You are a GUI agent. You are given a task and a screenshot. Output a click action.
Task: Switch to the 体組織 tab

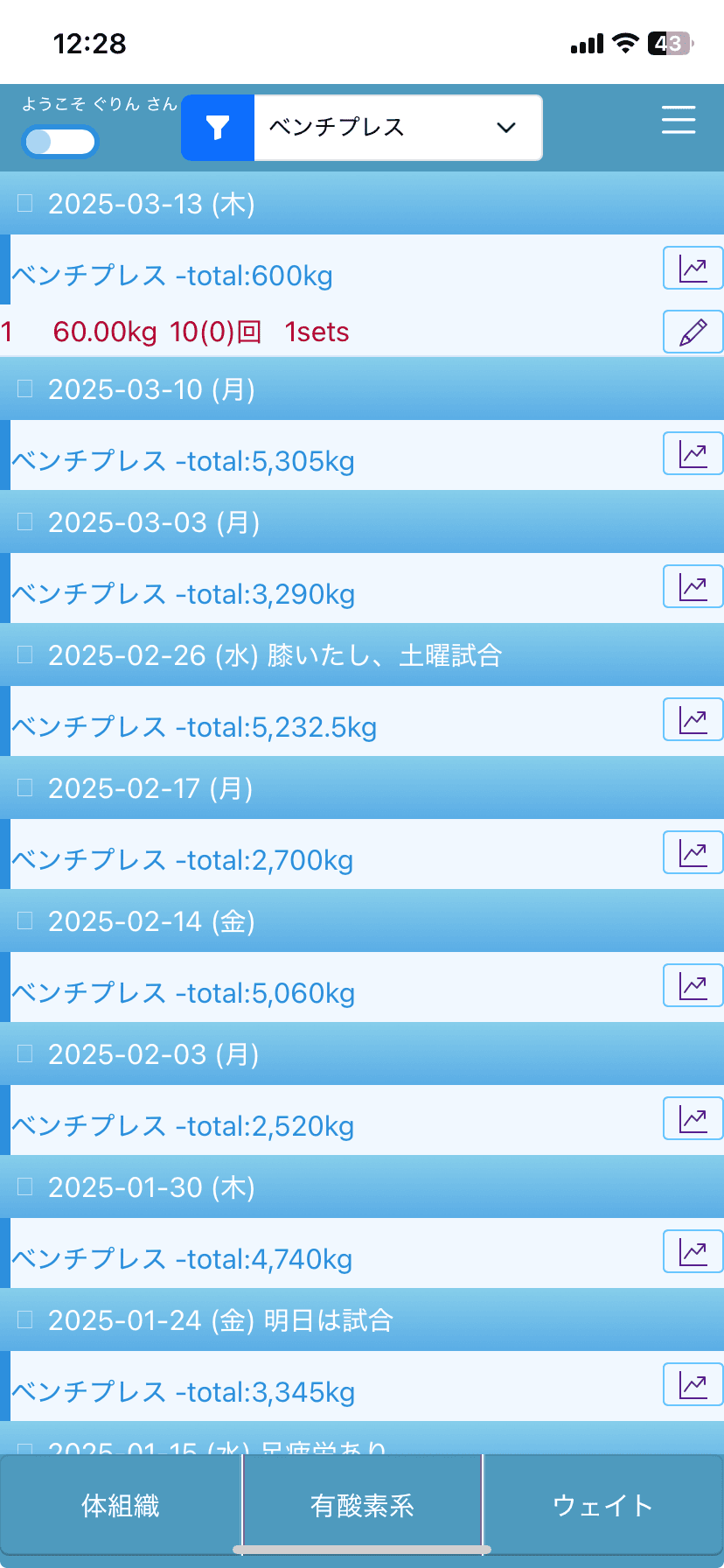coord(121,1506)
